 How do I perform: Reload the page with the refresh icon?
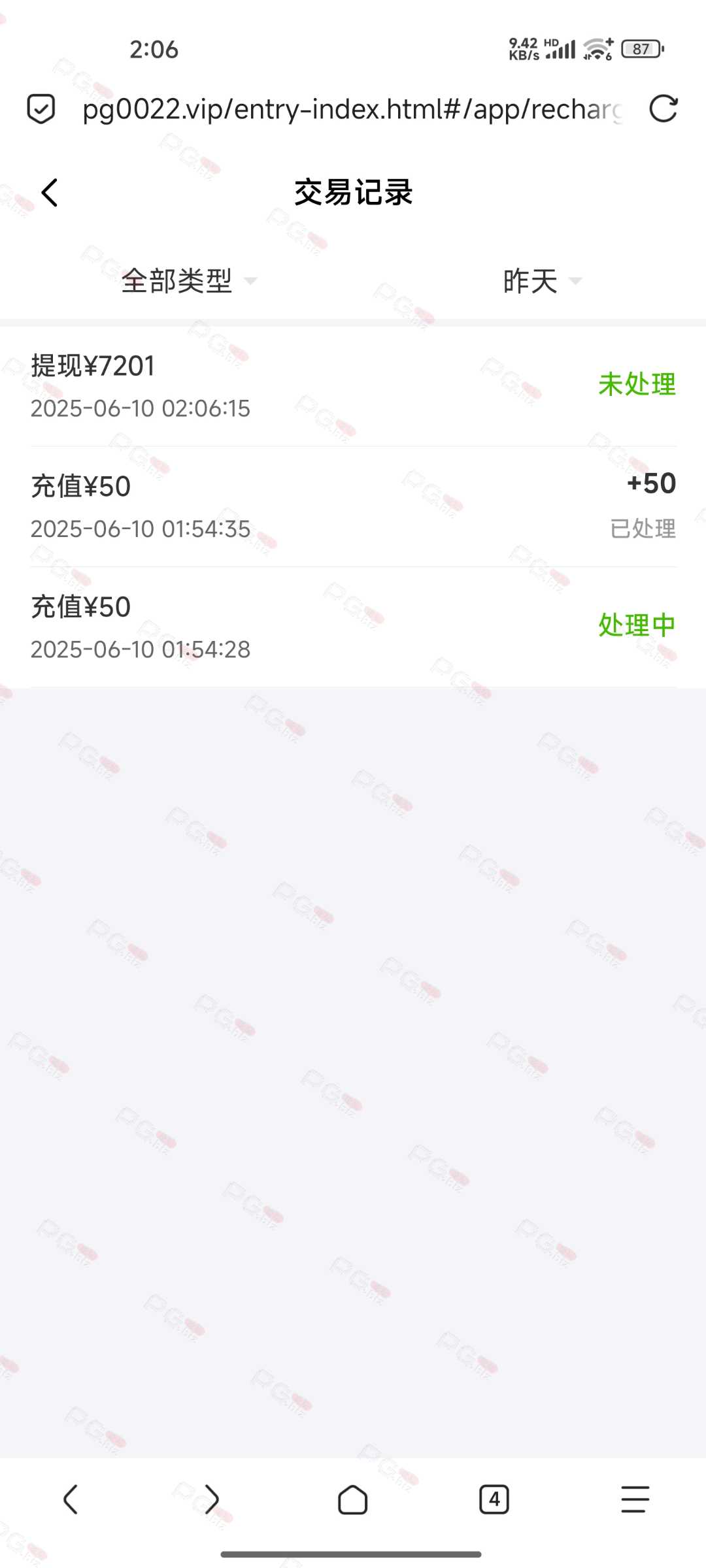[664, 108]
